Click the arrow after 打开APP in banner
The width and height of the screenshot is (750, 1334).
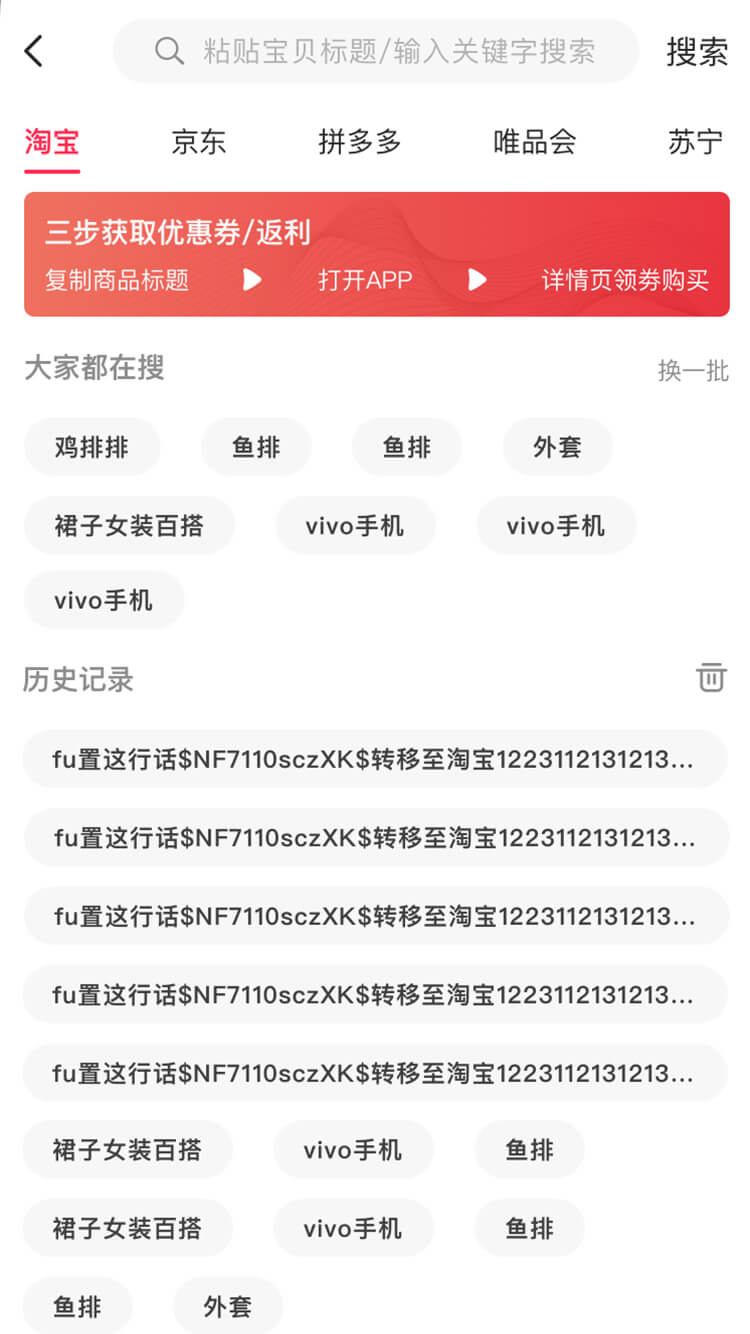pos(477,279)
